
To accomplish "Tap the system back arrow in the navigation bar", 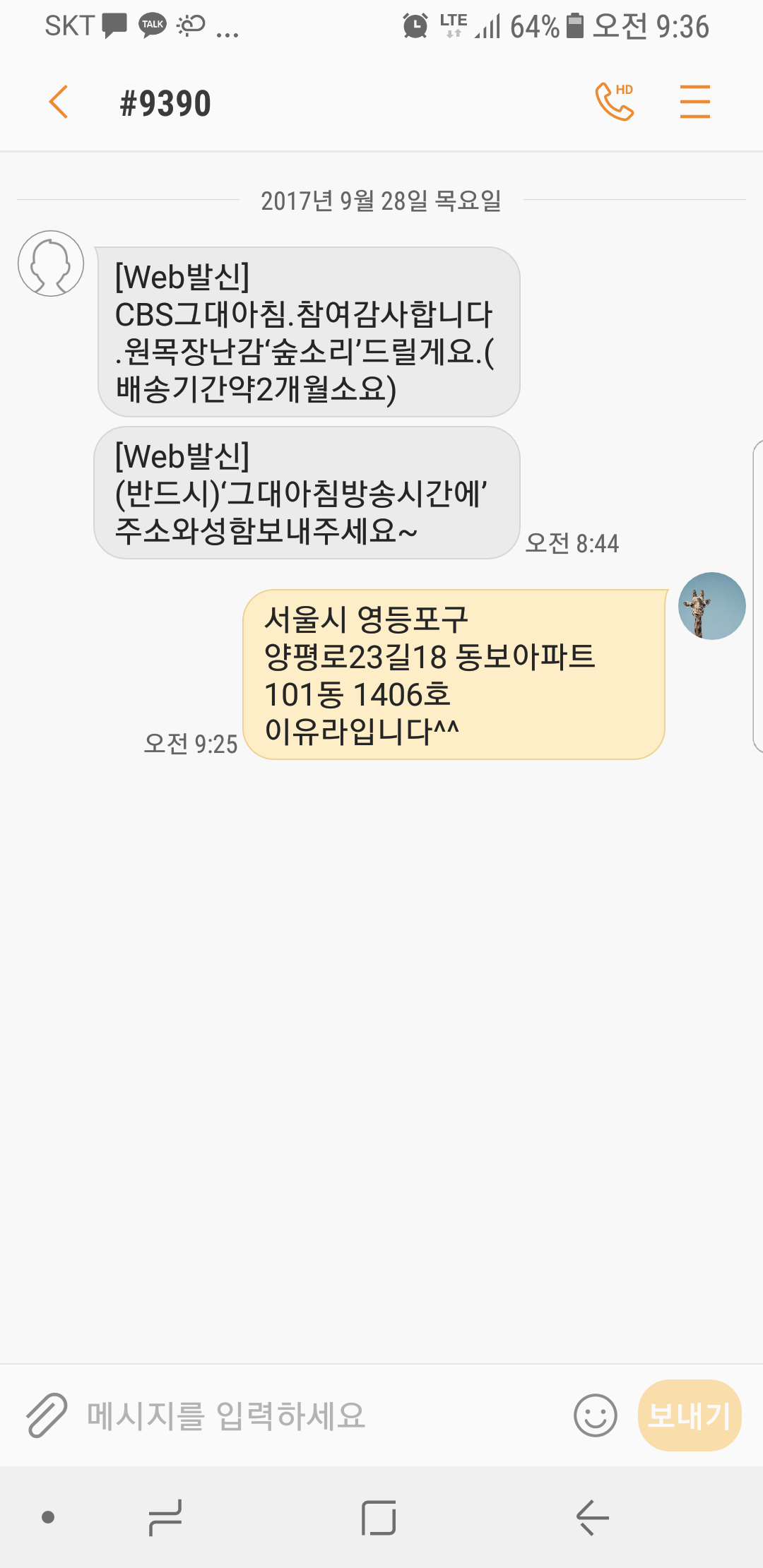I will tap(592, 1517).
